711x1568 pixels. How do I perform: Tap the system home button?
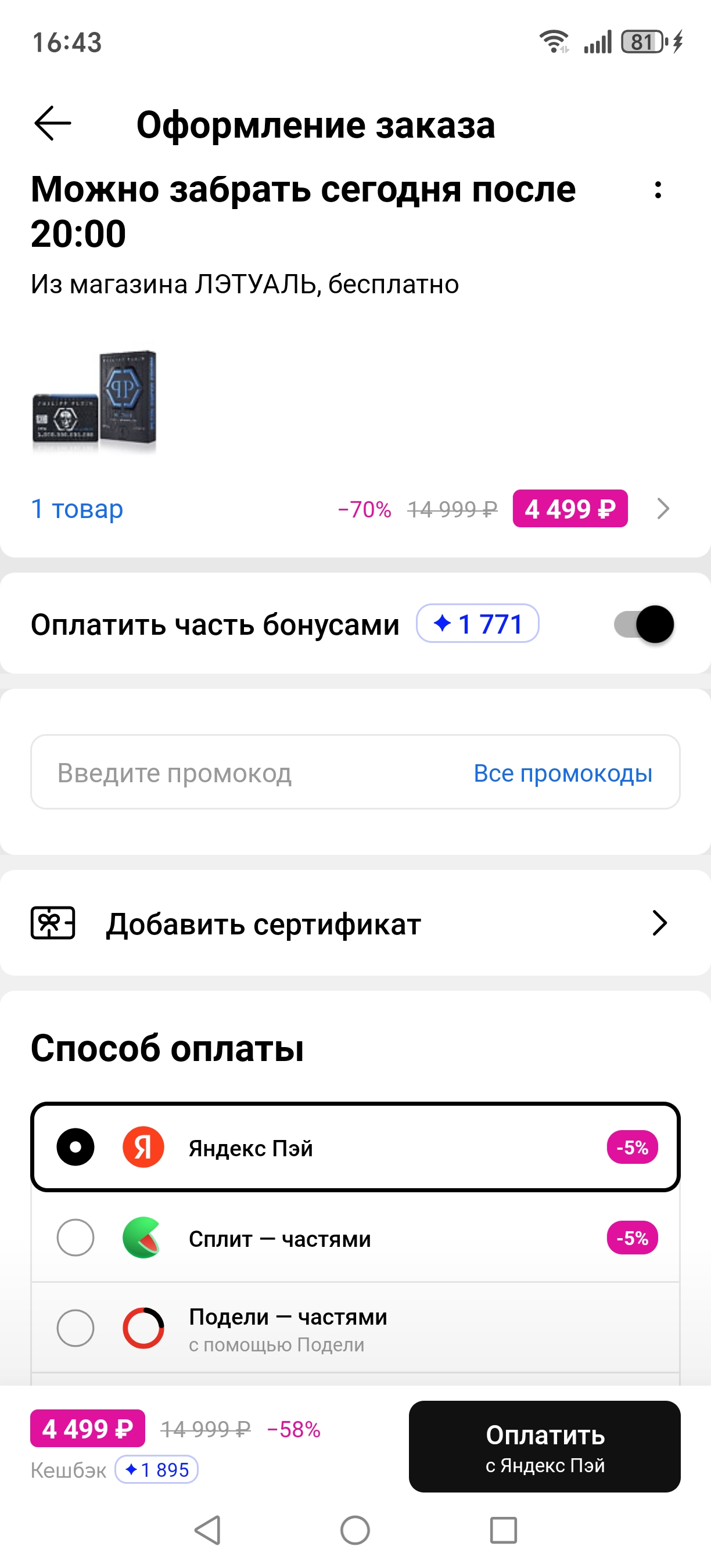tap(355, 1530)
